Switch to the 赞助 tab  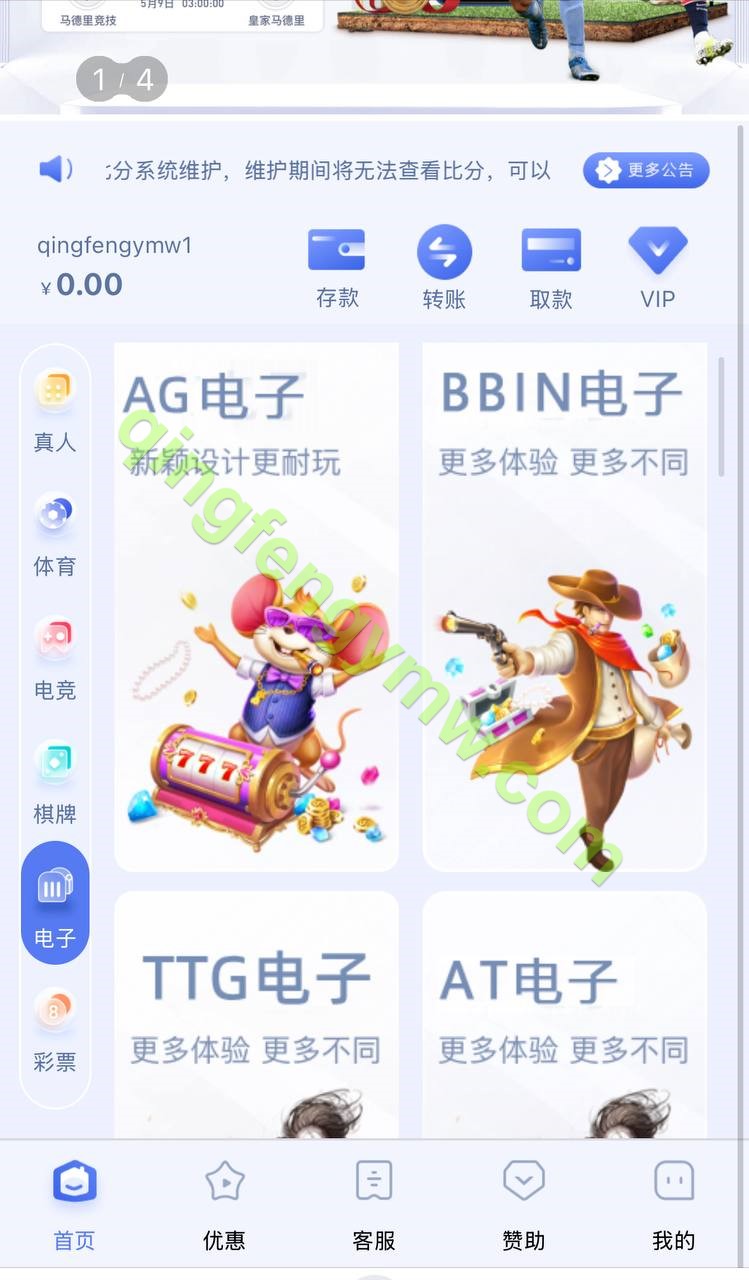pos(523,1206)
